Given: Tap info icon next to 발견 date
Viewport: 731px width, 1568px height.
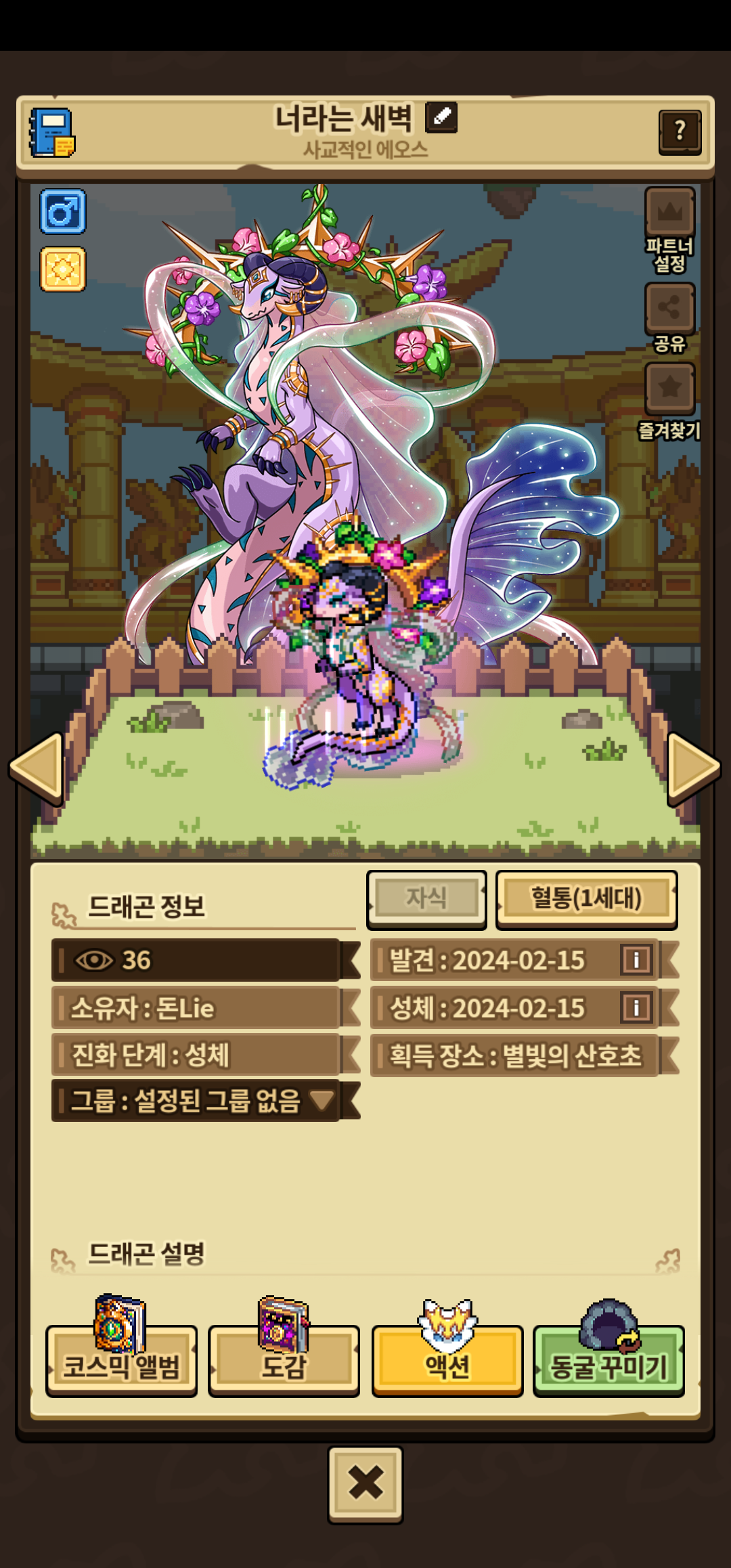Looking at the screenshot, I should pyautogui.click(x=636, y=959).
